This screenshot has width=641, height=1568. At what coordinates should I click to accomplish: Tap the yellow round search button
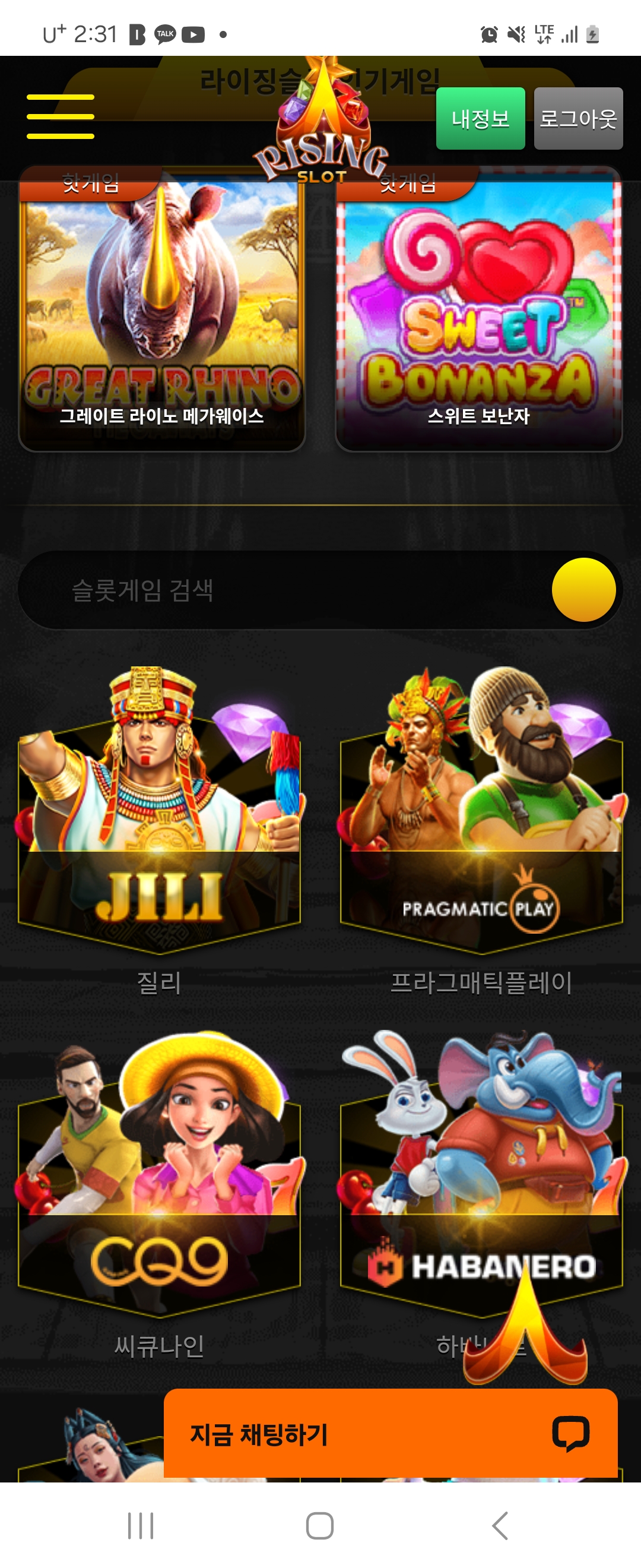tap(583, 590)
